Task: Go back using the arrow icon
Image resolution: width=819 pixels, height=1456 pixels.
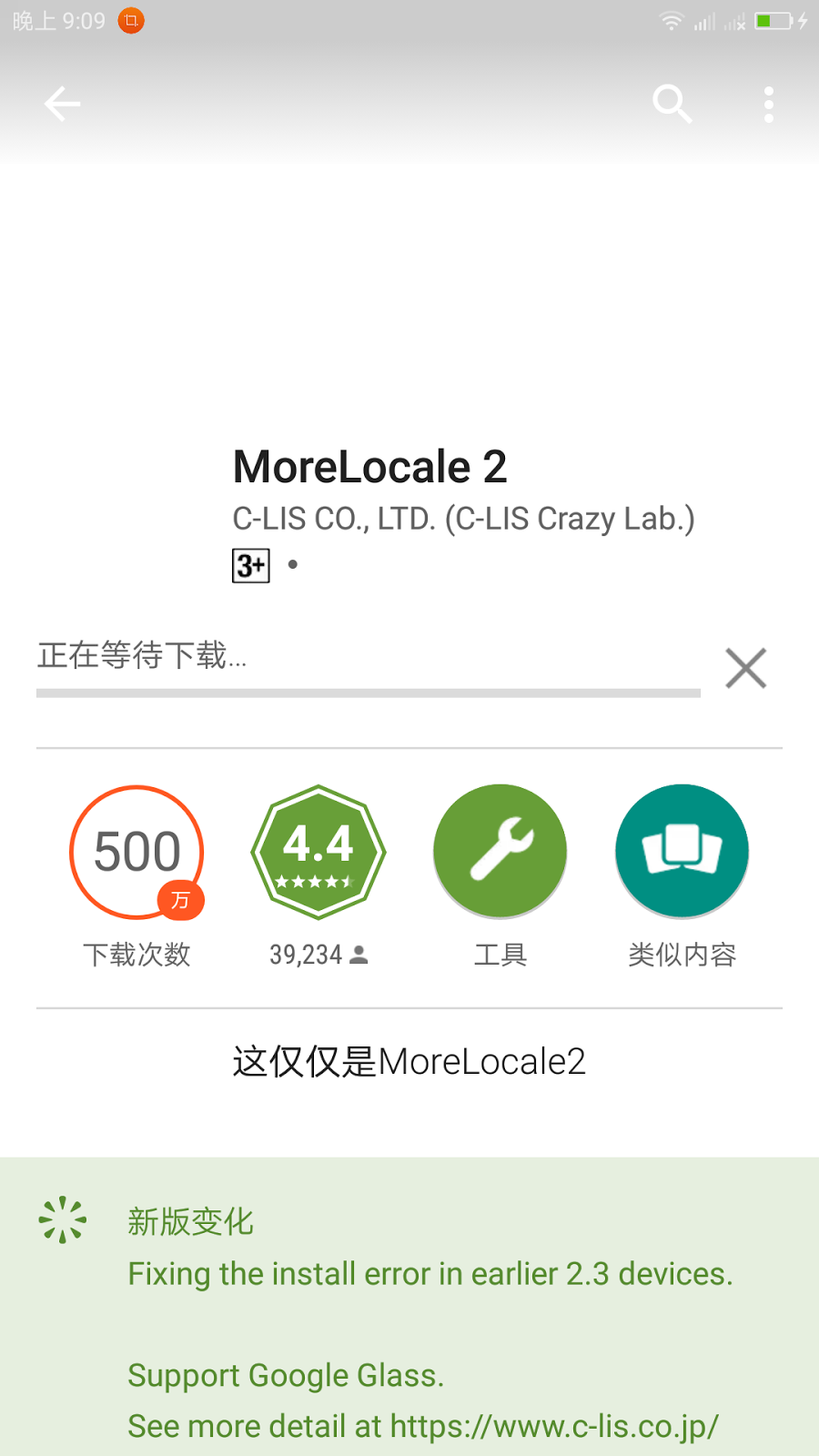Action: (x=62, y=104)
